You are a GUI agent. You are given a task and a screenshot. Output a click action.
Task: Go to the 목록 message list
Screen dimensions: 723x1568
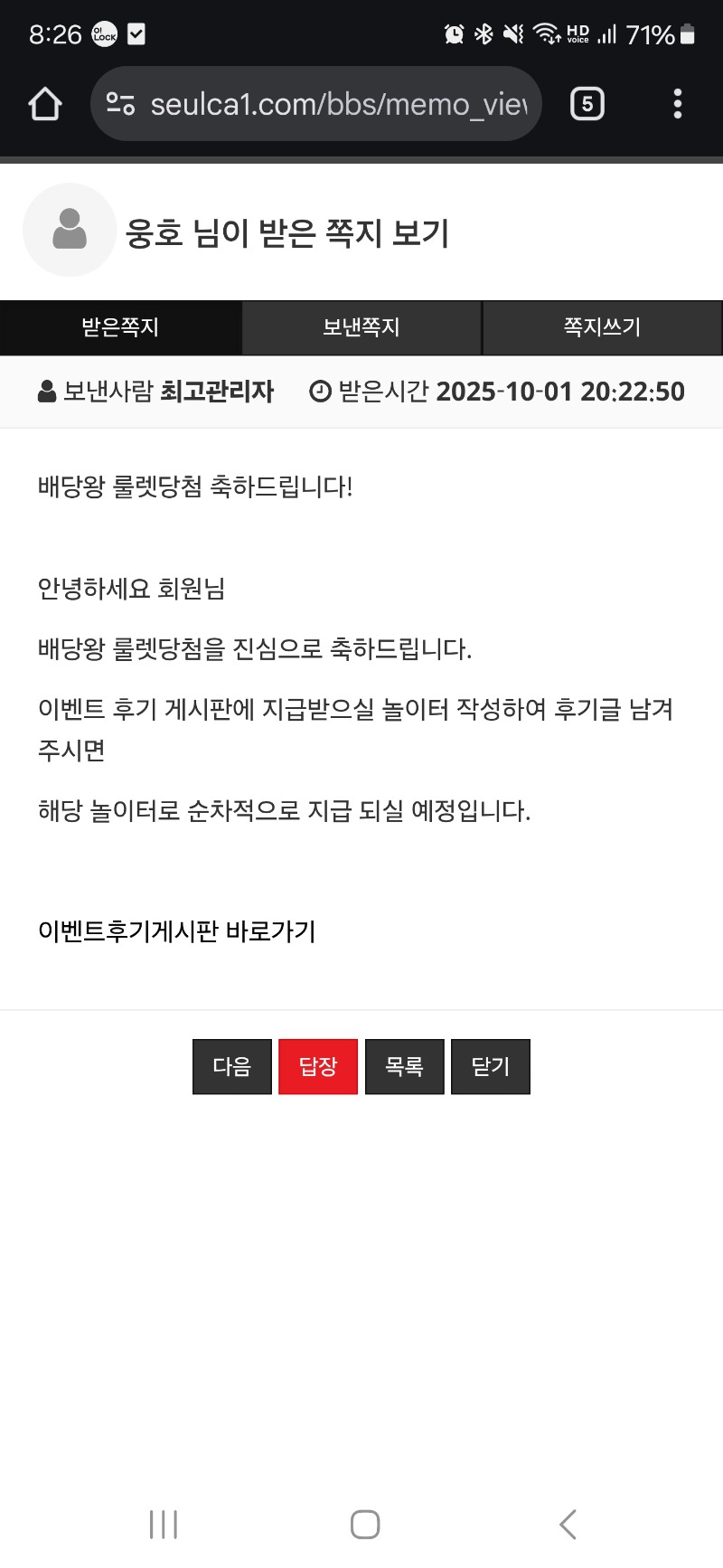404,1067
